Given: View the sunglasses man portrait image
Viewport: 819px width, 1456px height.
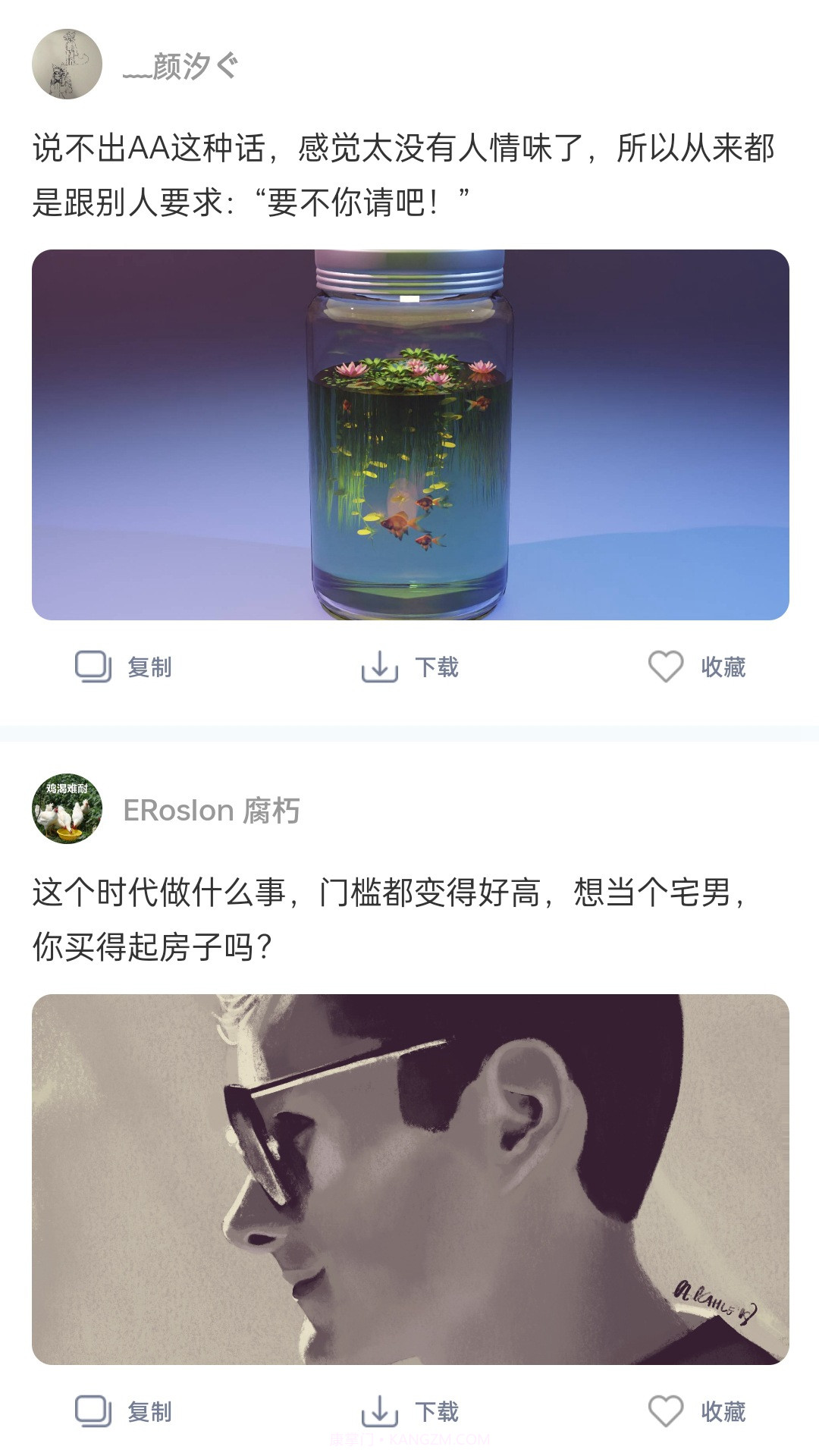Looking at the screenshot, I should click(x=409, y=1175).
